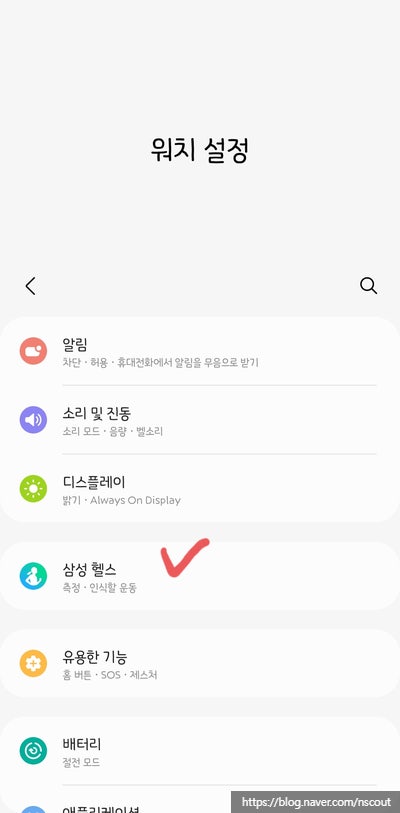Open 알림 notification settings
The image size is (400, 813).
(x=200, y=351)
